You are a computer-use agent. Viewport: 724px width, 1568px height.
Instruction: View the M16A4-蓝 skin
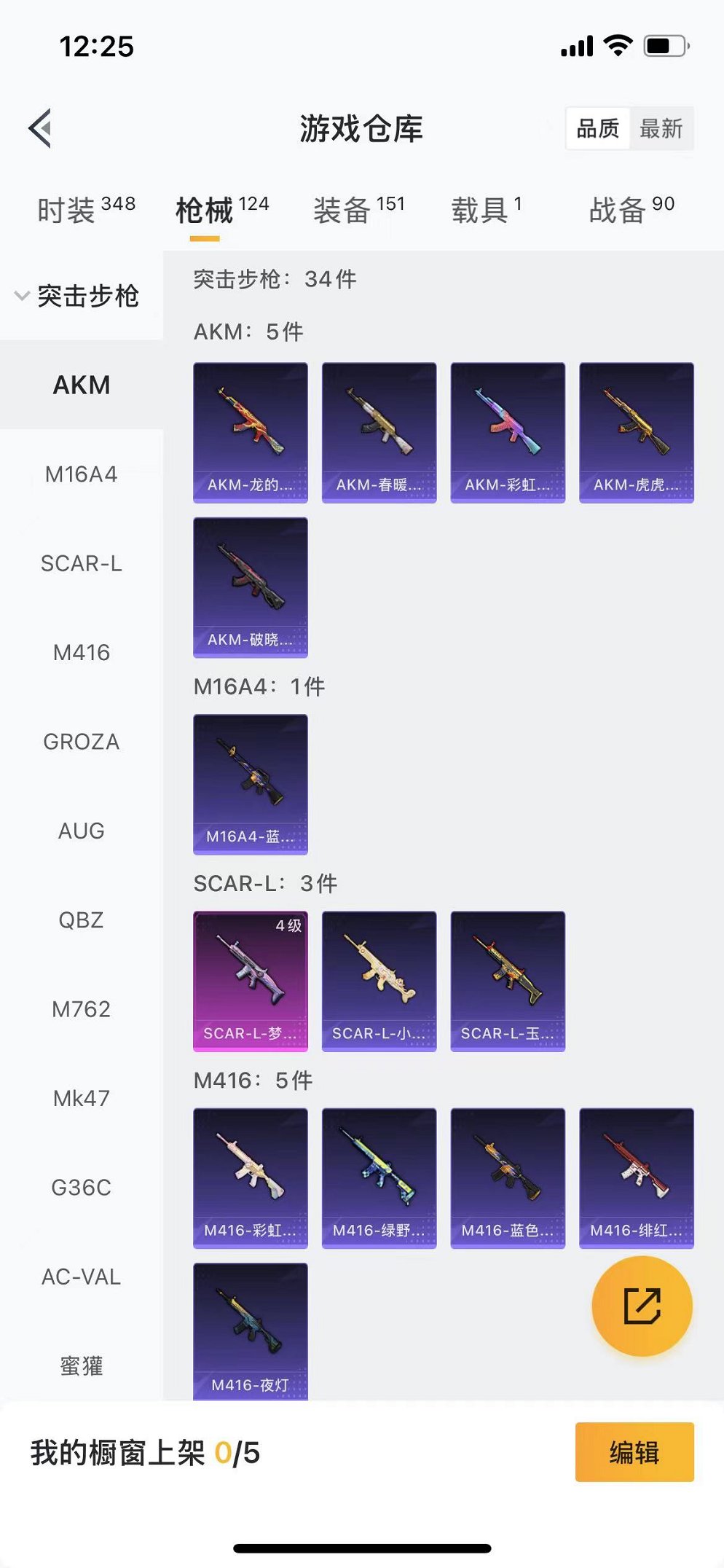click(250, 784)
